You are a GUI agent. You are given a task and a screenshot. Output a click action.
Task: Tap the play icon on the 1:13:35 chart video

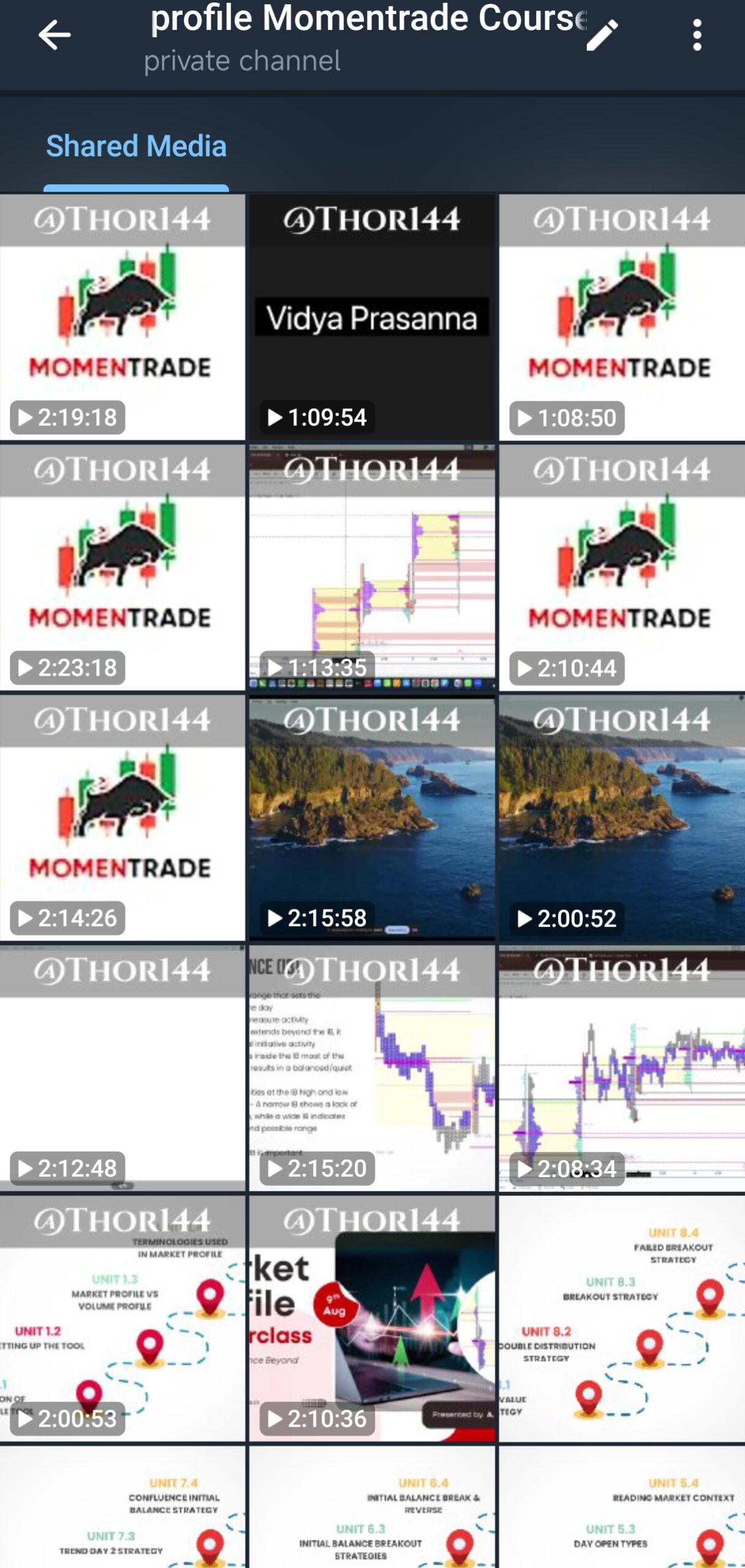coord(276,667)
